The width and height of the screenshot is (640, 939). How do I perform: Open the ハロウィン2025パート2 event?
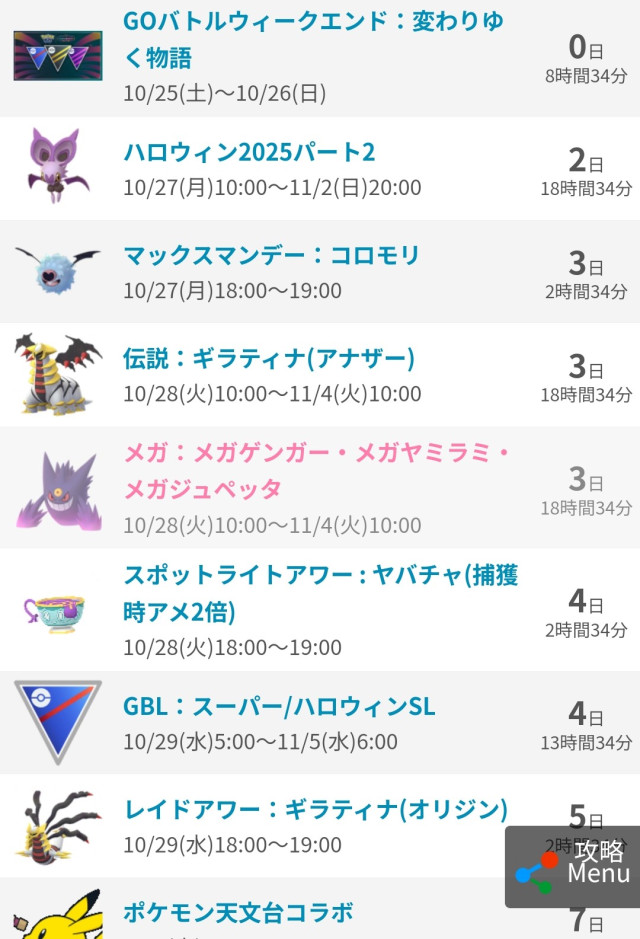[x=250, y=153]
